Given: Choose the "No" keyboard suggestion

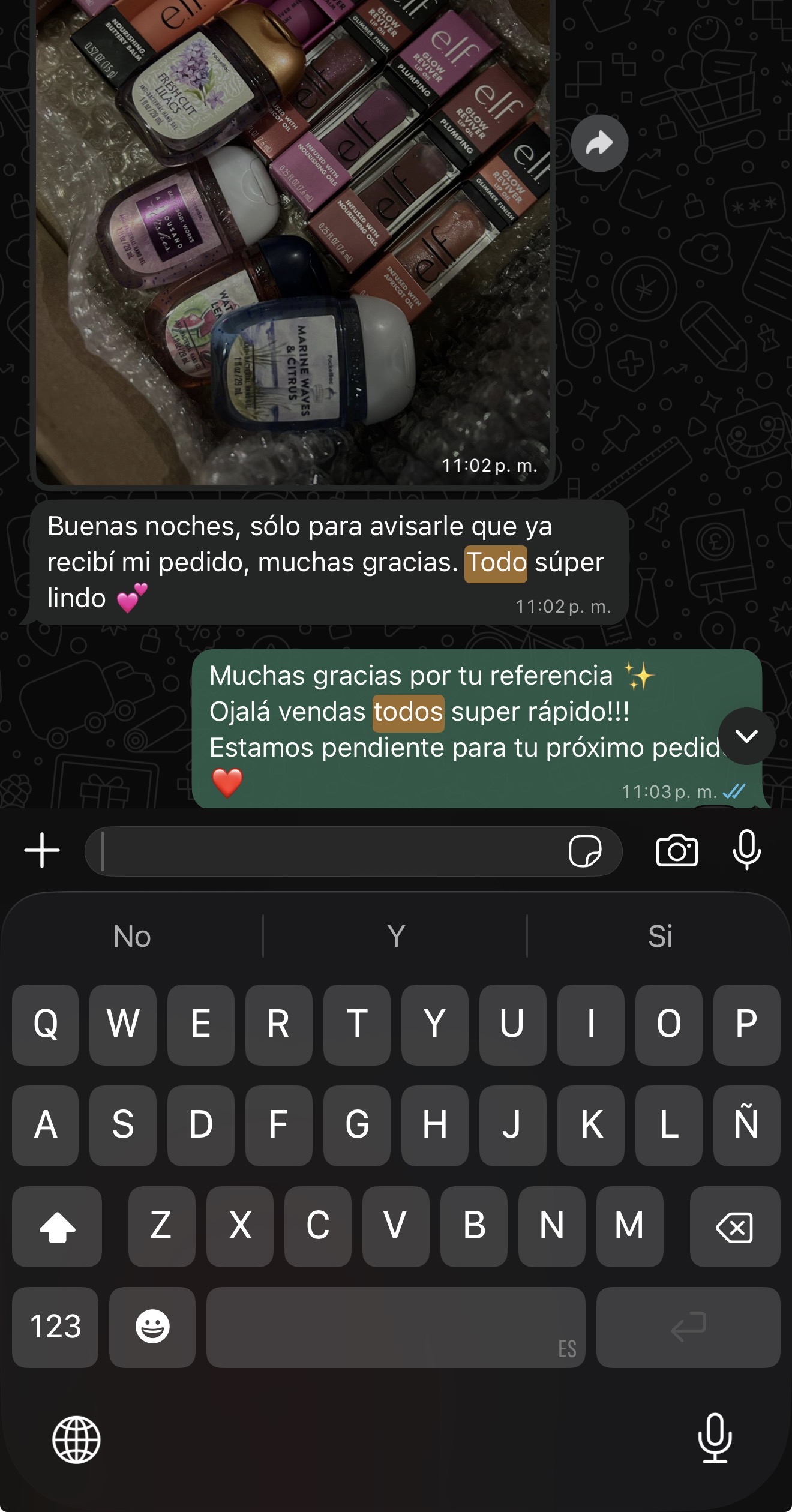Looking at the screenshot, I should point(132,936).
